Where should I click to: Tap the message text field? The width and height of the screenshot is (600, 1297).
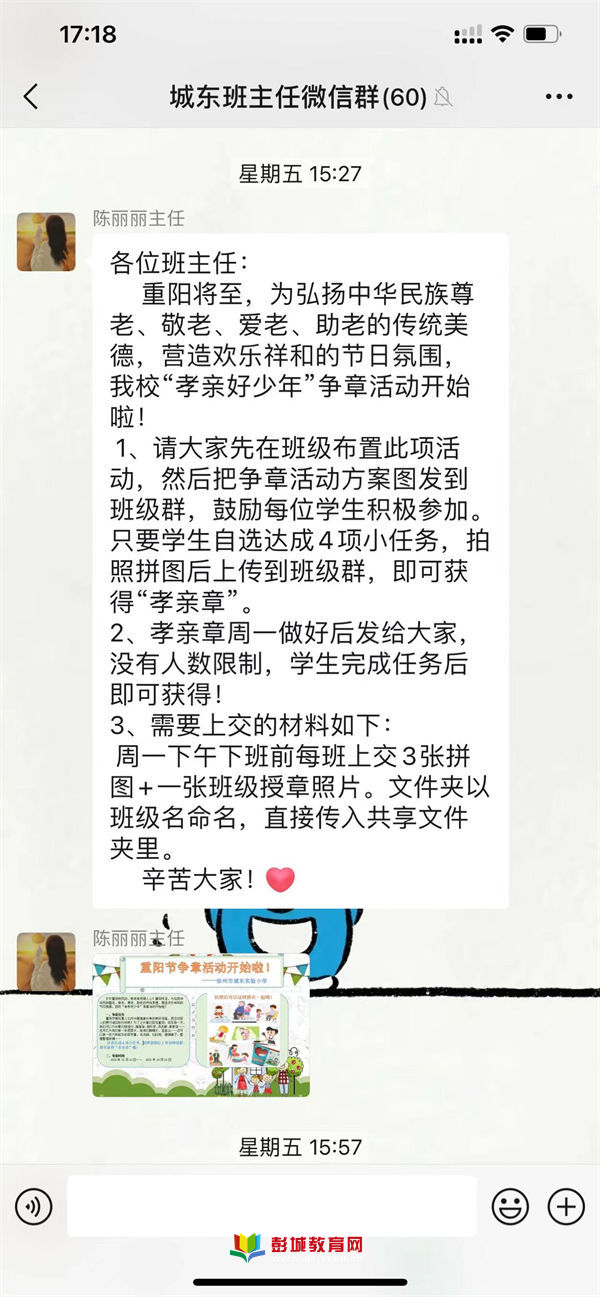tap(271, 1206)
